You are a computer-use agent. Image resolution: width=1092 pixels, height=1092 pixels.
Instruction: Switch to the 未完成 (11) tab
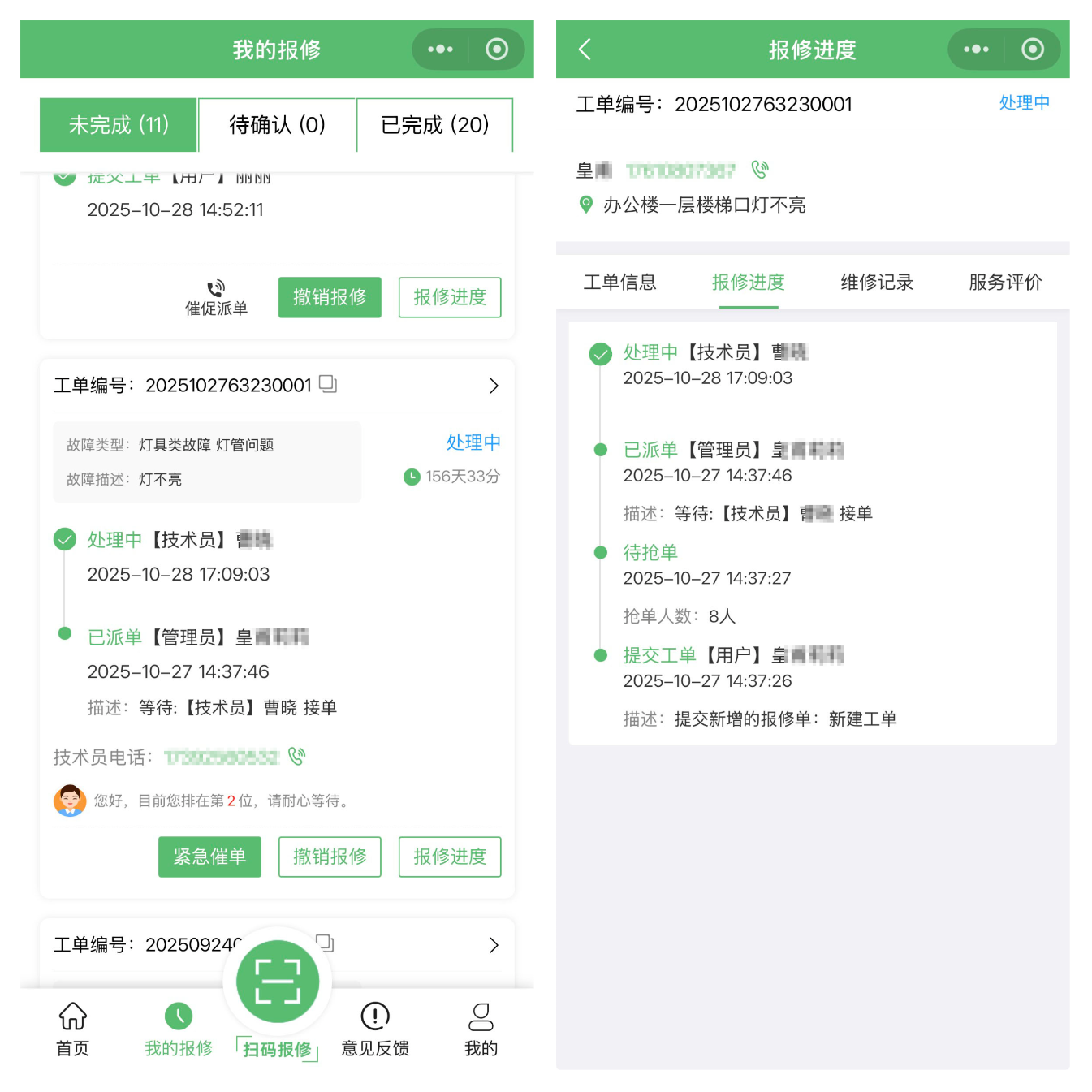coord(119,125)
